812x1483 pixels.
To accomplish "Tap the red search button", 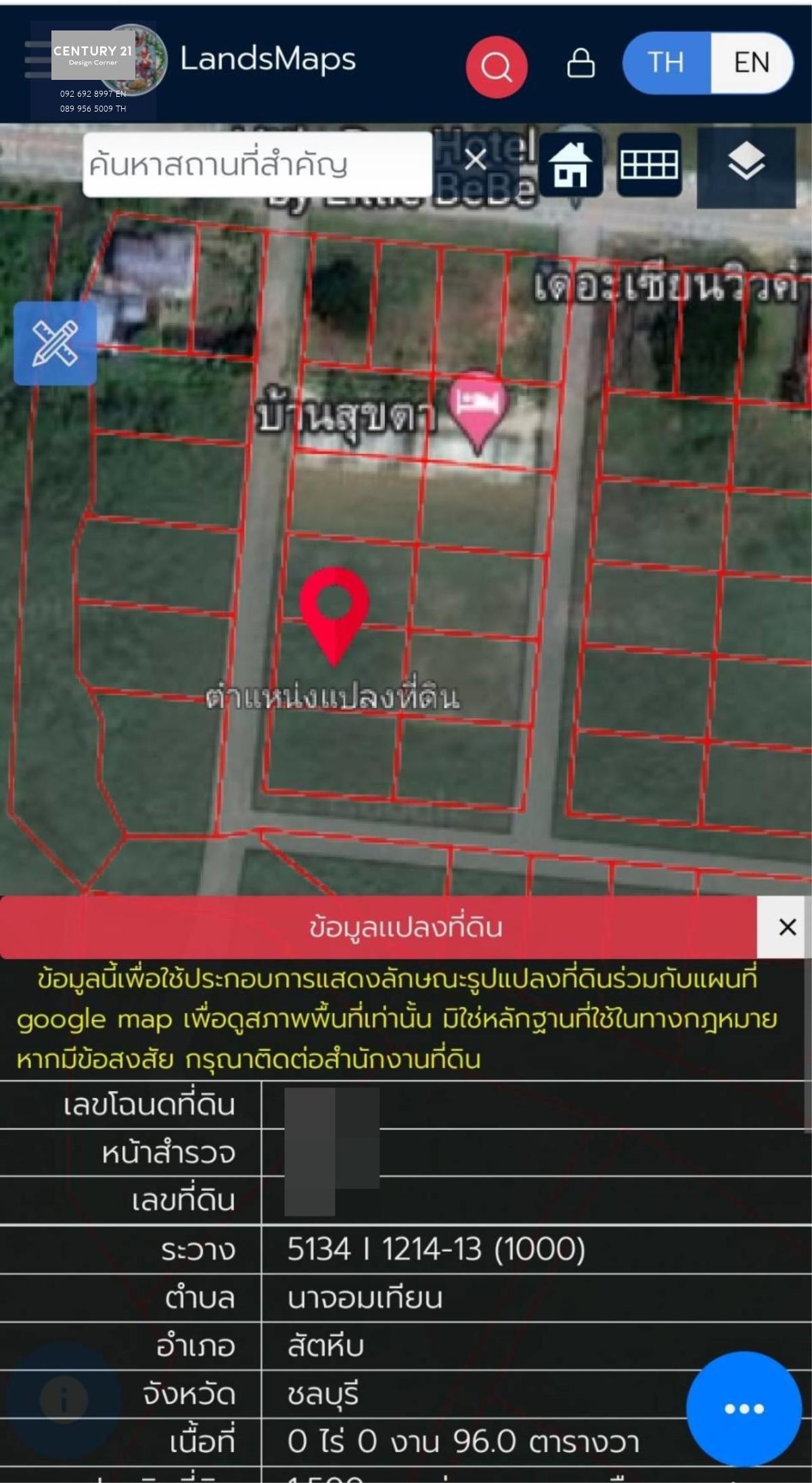I will tap(497, 67).
